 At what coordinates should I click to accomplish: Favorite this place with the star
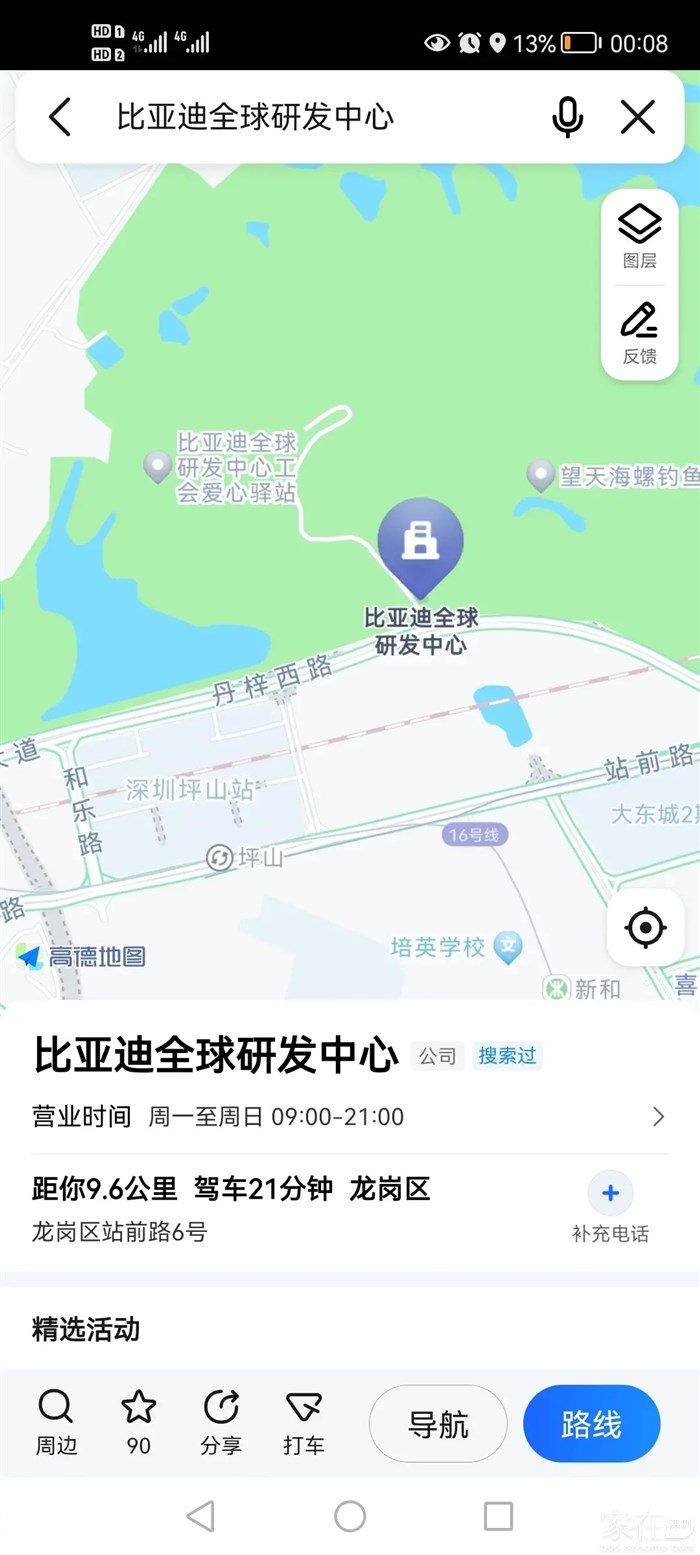[x=138, y=1421]
